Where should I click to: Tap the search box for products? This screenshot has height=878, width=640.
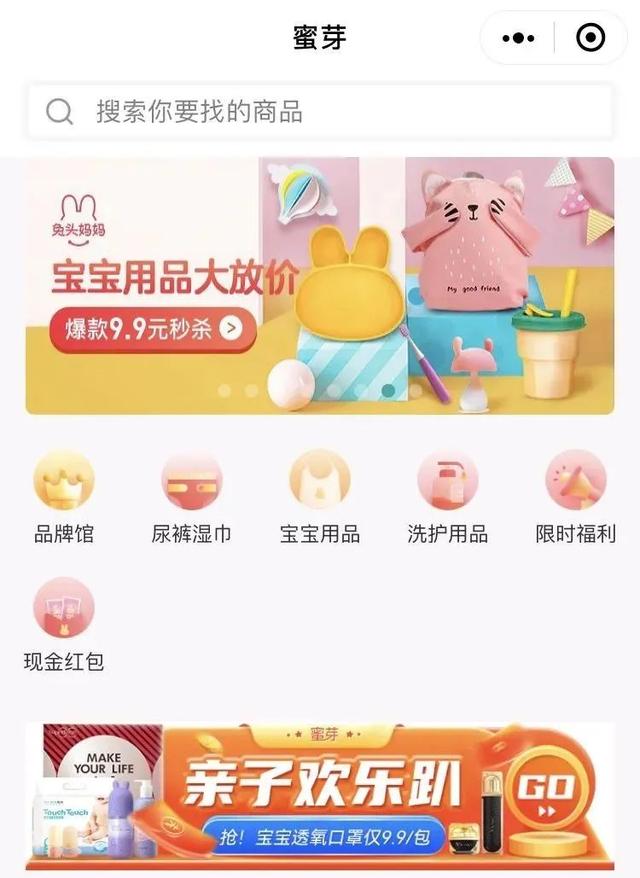click(x=320, y=111)
